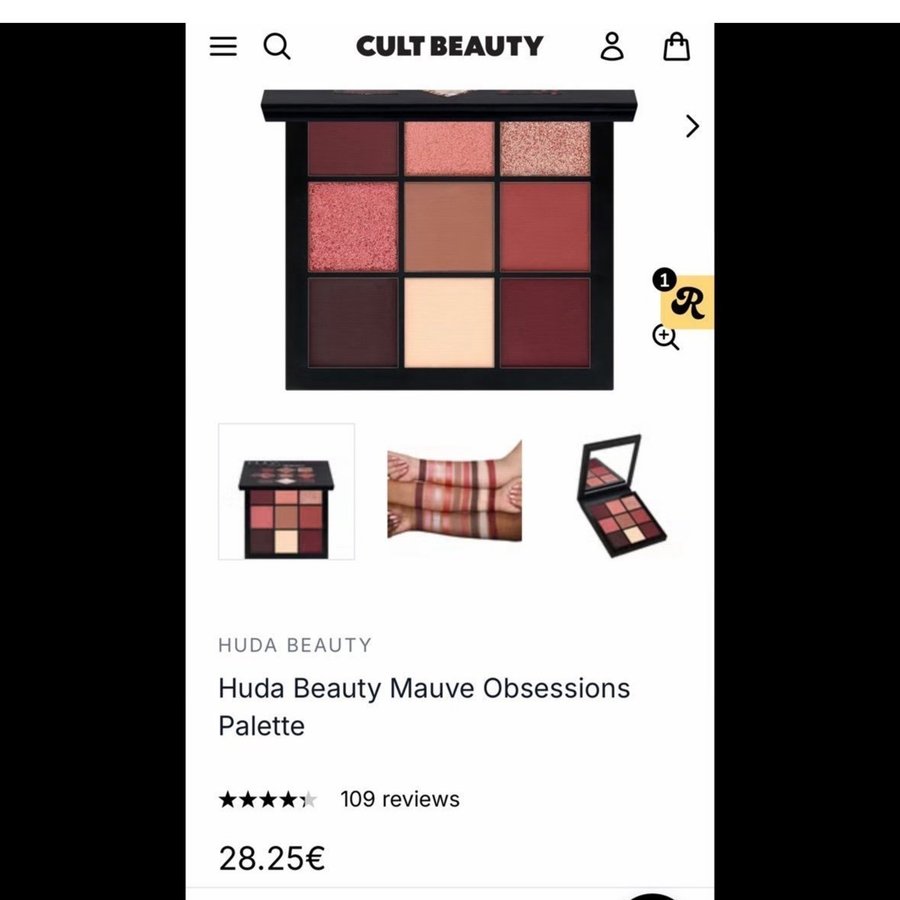The image size is (900, 900).
Task: Select the closed palette thumbnail
Action: (287, 491)
